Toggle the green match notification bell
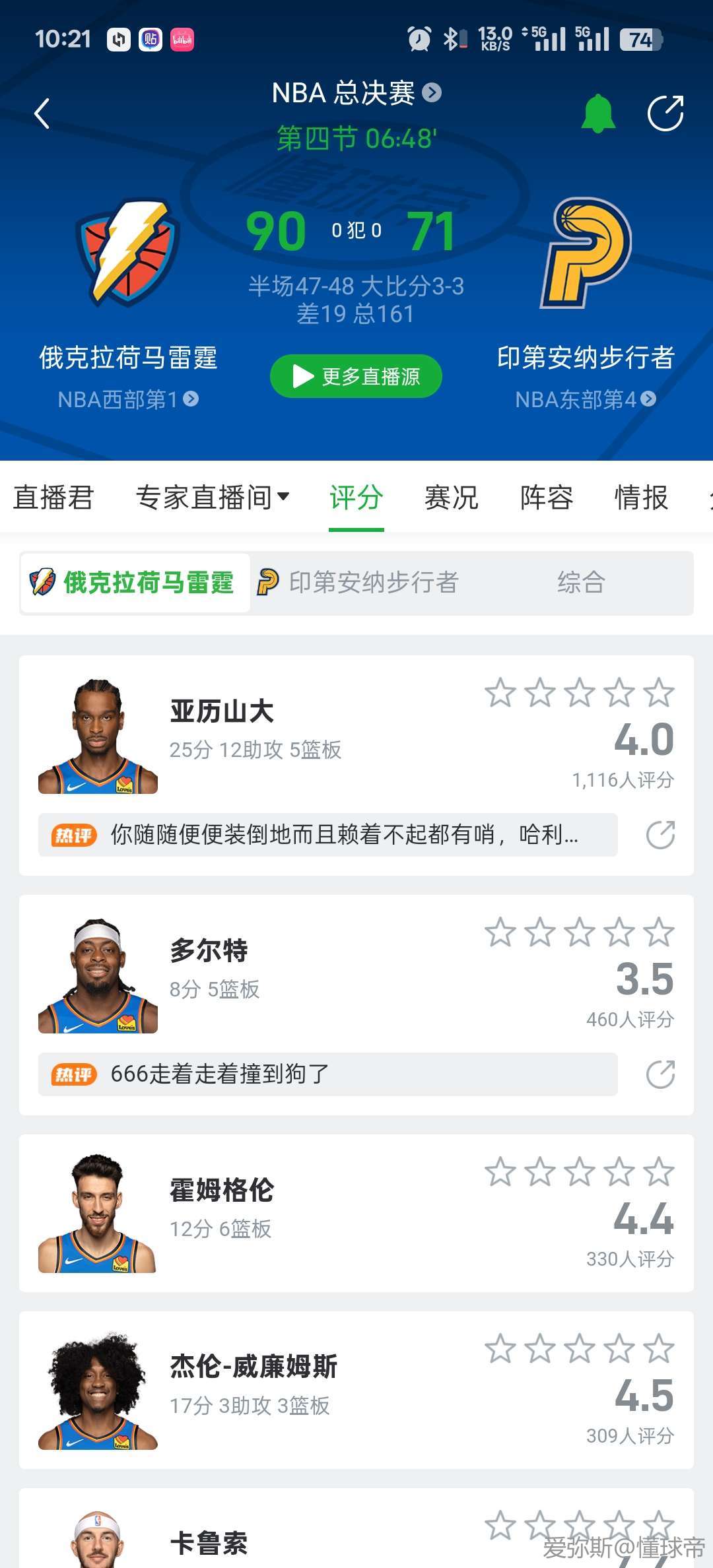This screenshot has width=713, height=1568. tap(598, 114)
